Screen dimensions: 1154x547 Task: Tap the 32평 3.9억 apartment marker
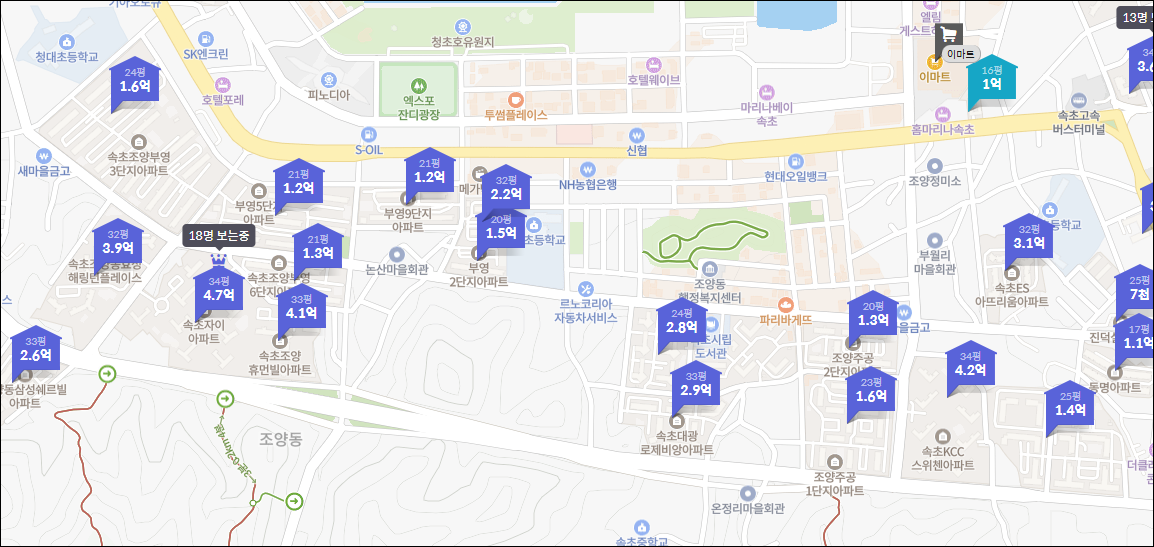118,243
